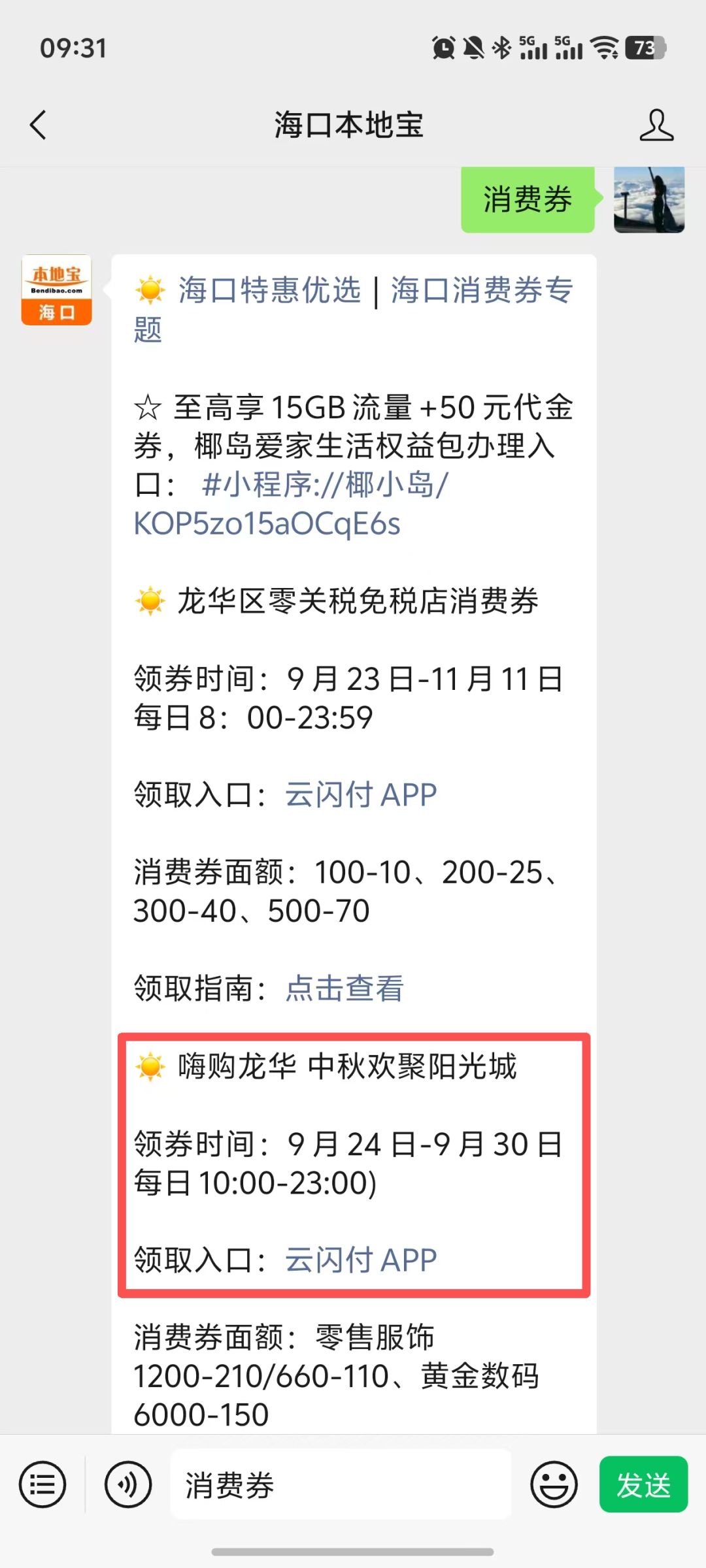
Task: Open the account profile icon
Action: coord(656,125)
